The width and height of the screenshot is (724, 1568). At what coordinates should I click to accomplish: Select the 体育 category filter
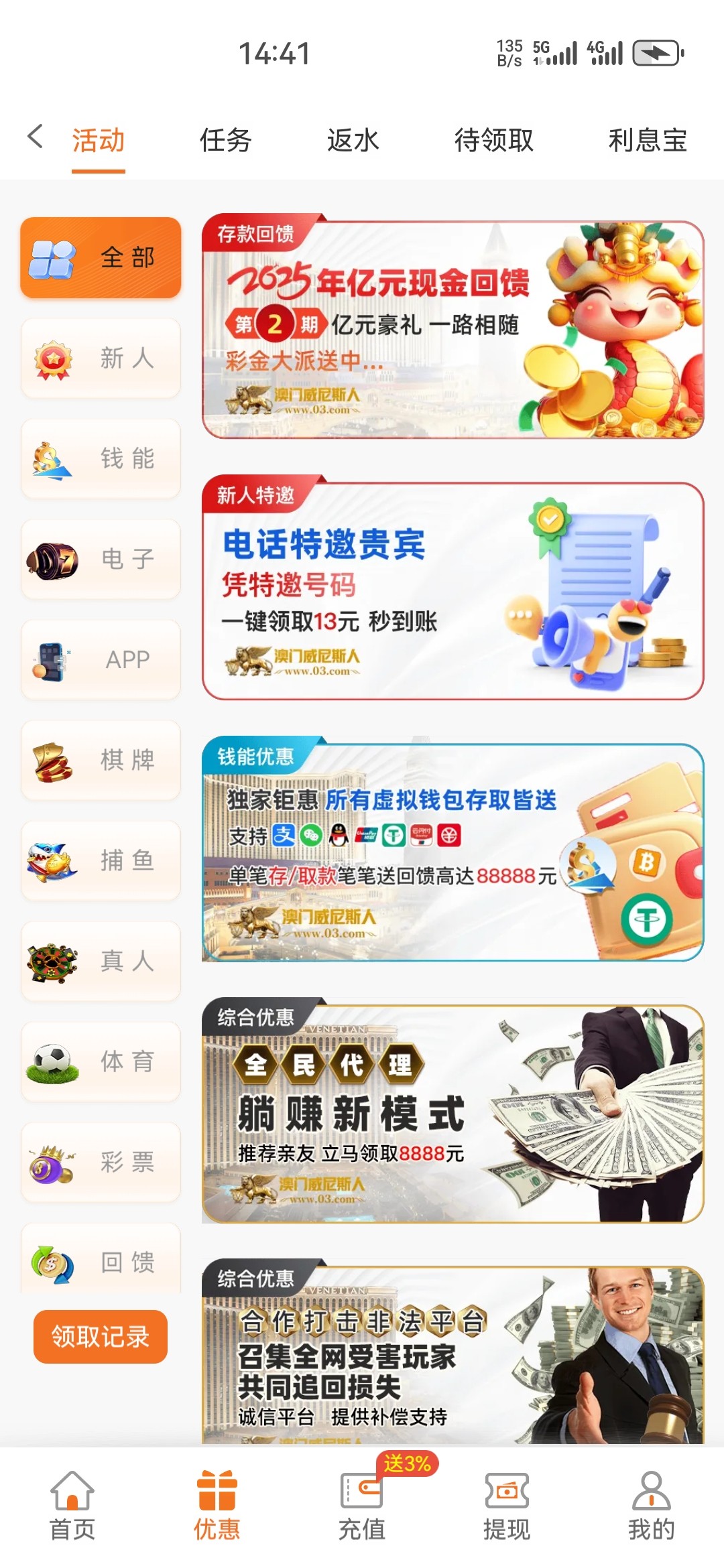[101, 1062]
